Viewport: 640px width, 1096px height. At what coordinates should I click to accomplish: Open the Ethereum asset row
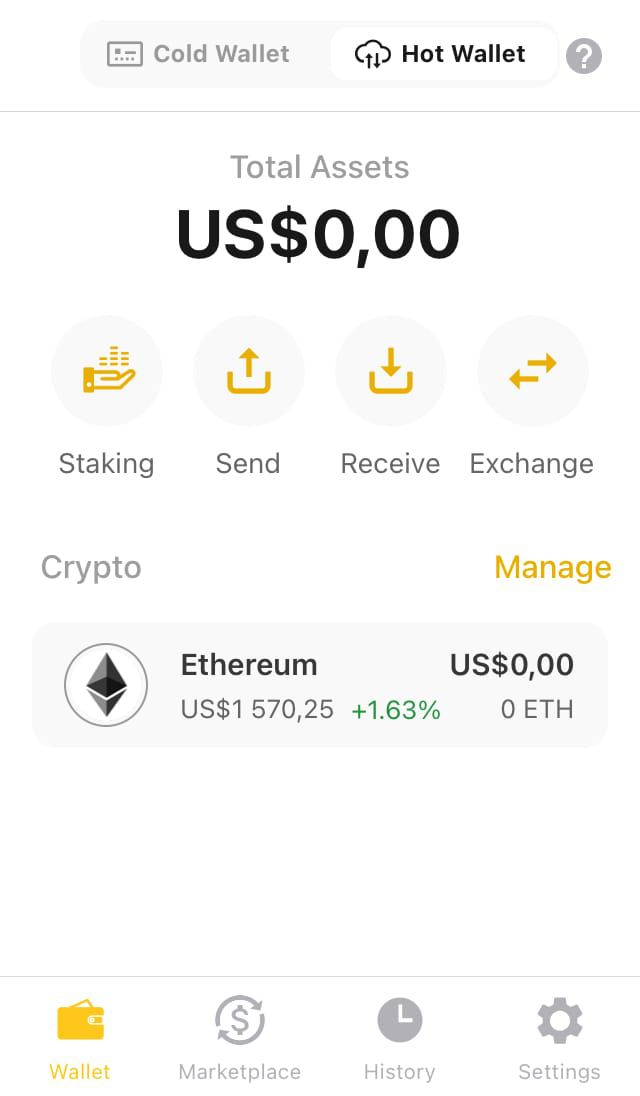(320, 685)
